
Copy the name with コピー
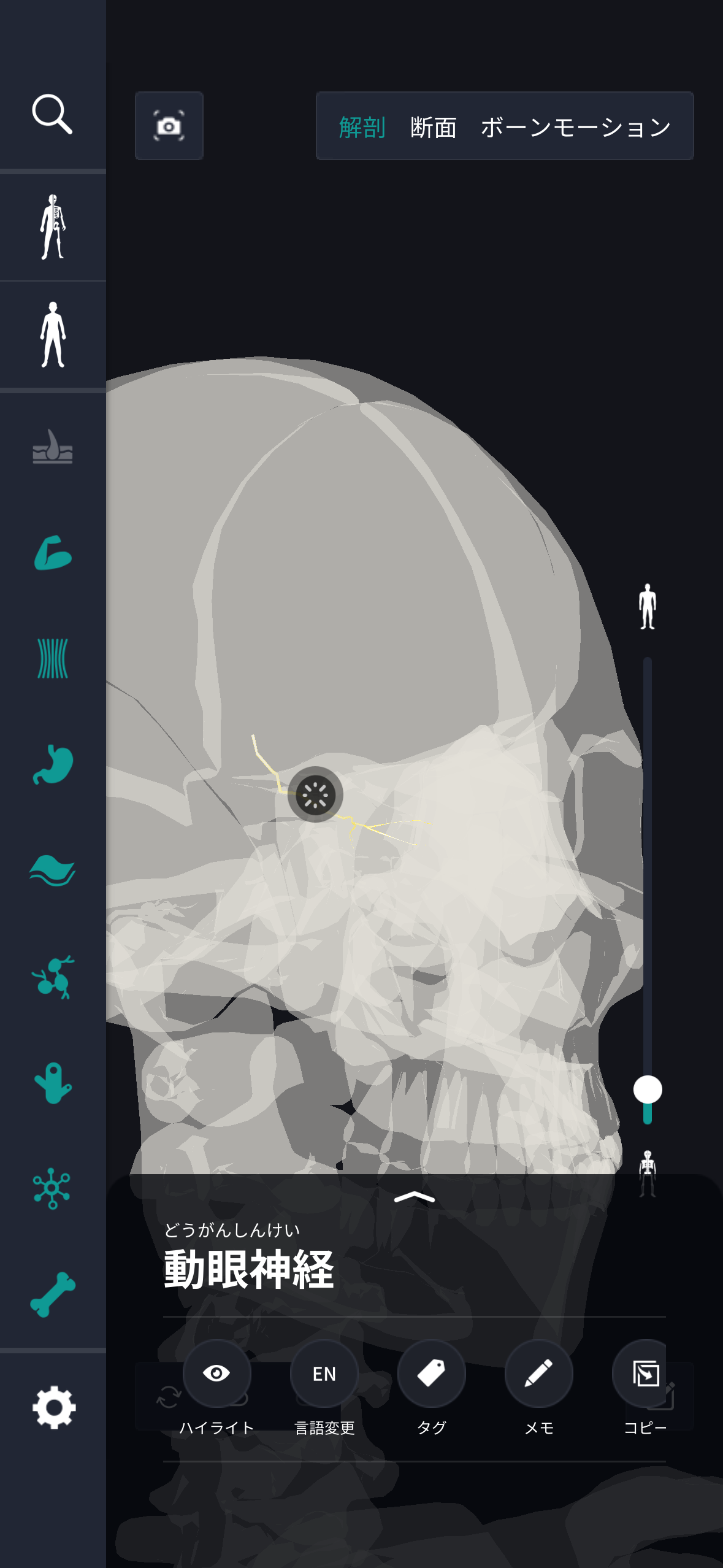tap(645, 1374)
